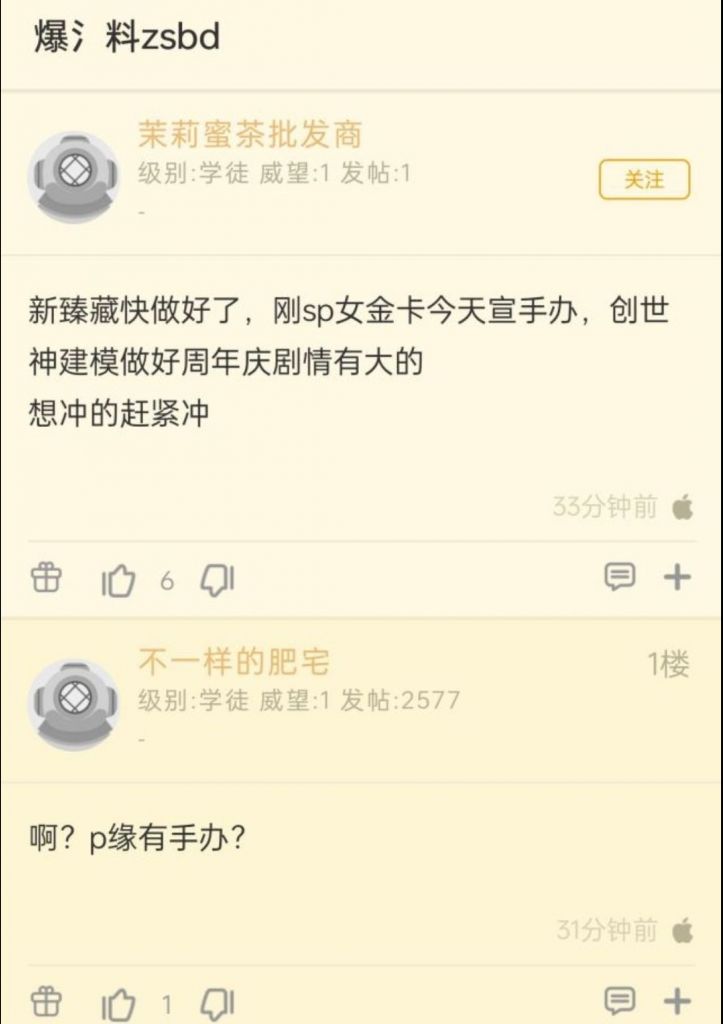Give a thumbs up to the original post
Image resolution: width=723 pixels, height=1024 pixels.
click(x=118, y=577)
